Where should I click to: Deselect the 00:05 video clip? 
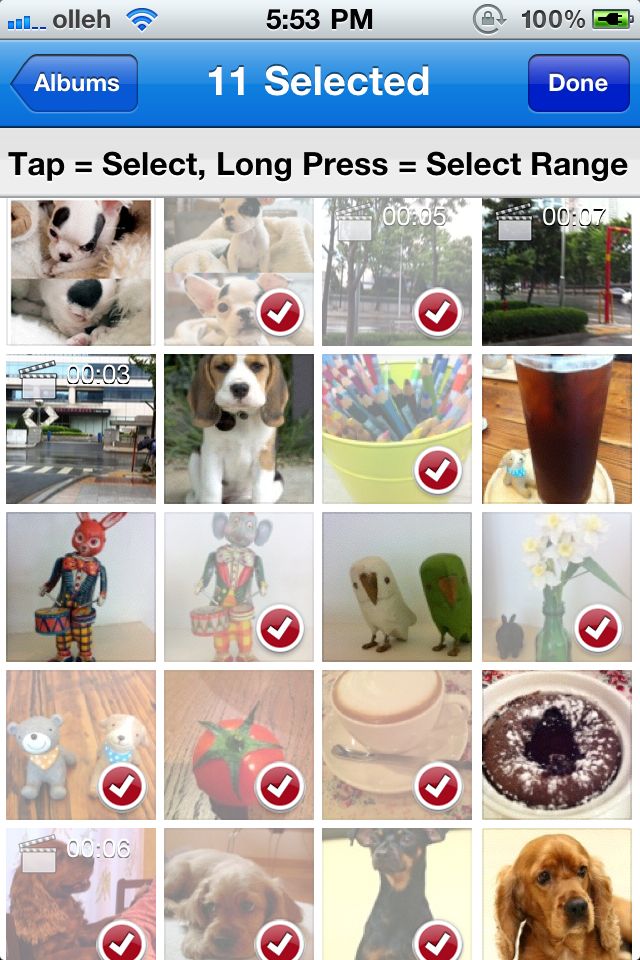(396, 272)
